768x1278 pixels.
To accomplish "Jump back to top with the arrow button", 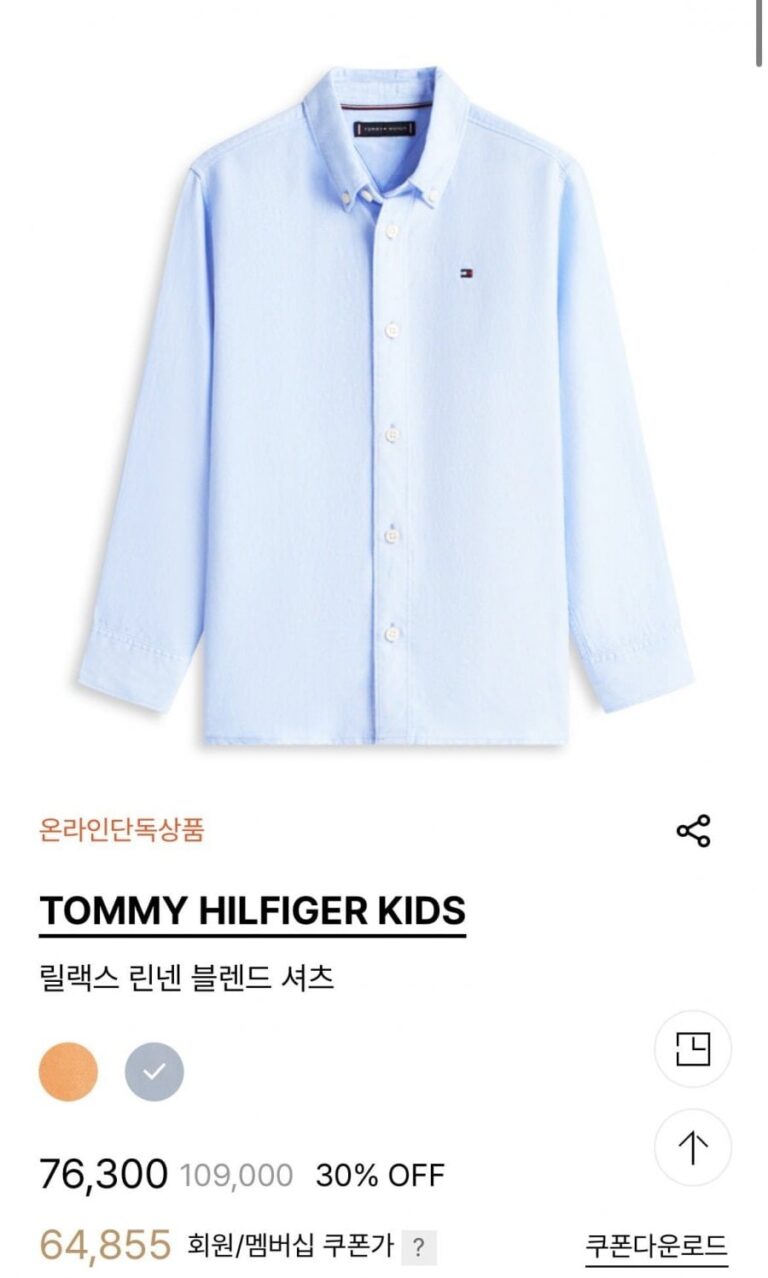I will click(692, 1147).
